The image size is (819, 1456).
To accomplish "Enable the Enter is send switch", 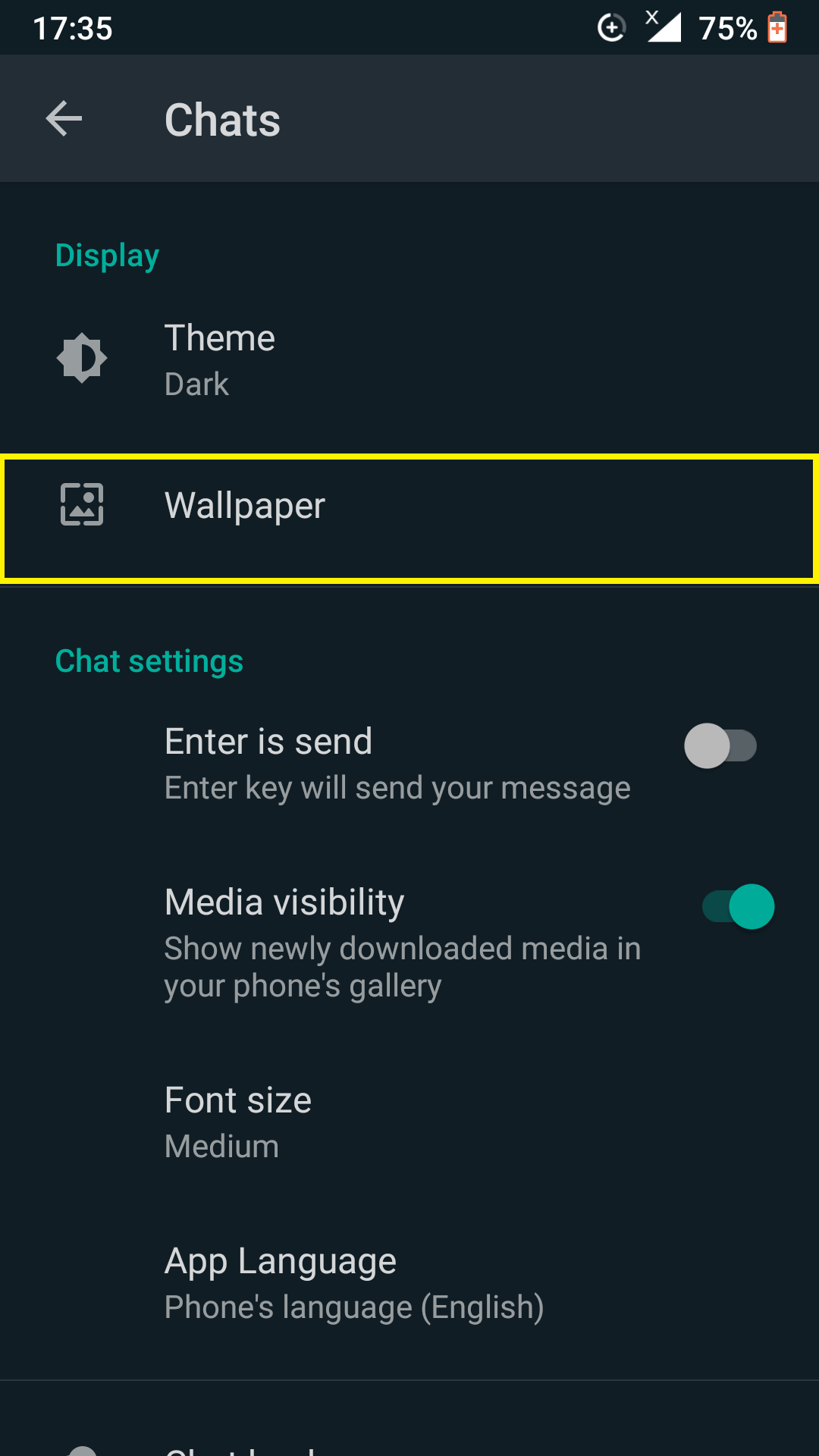I will click(x=720, y=745).
